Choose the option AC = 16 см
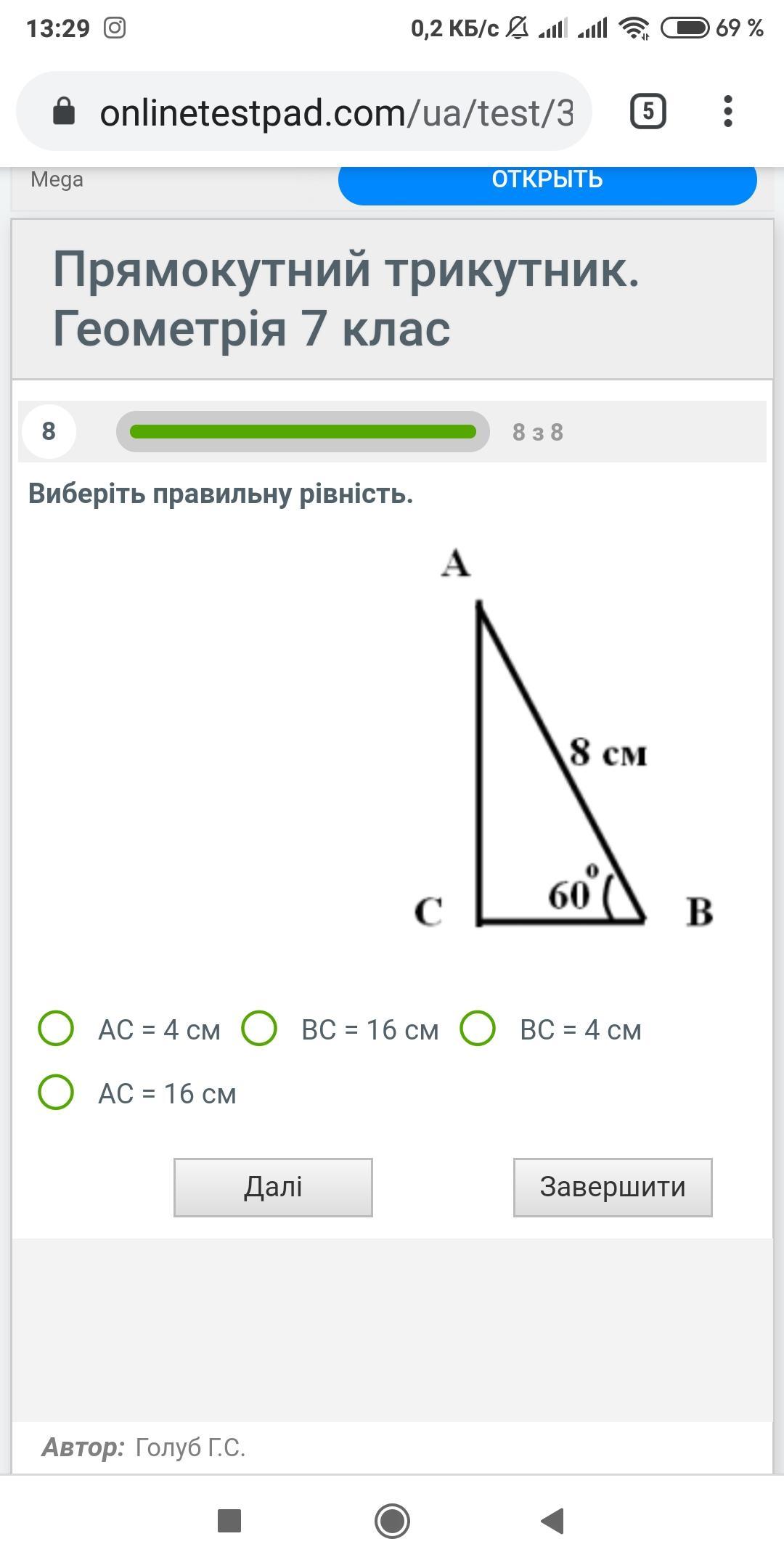The image size is (784, 1568). pos(56,1093)
